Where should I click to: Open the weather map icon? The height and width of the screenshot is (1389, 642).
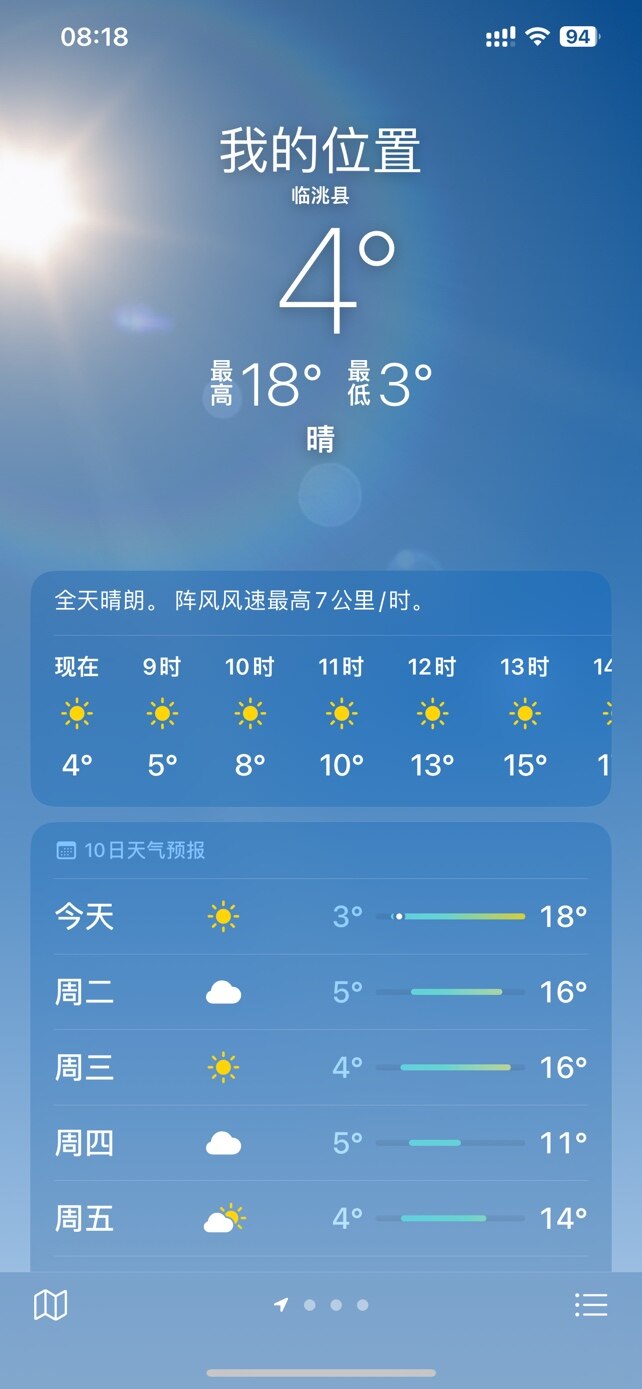(x=50, y=1305)
